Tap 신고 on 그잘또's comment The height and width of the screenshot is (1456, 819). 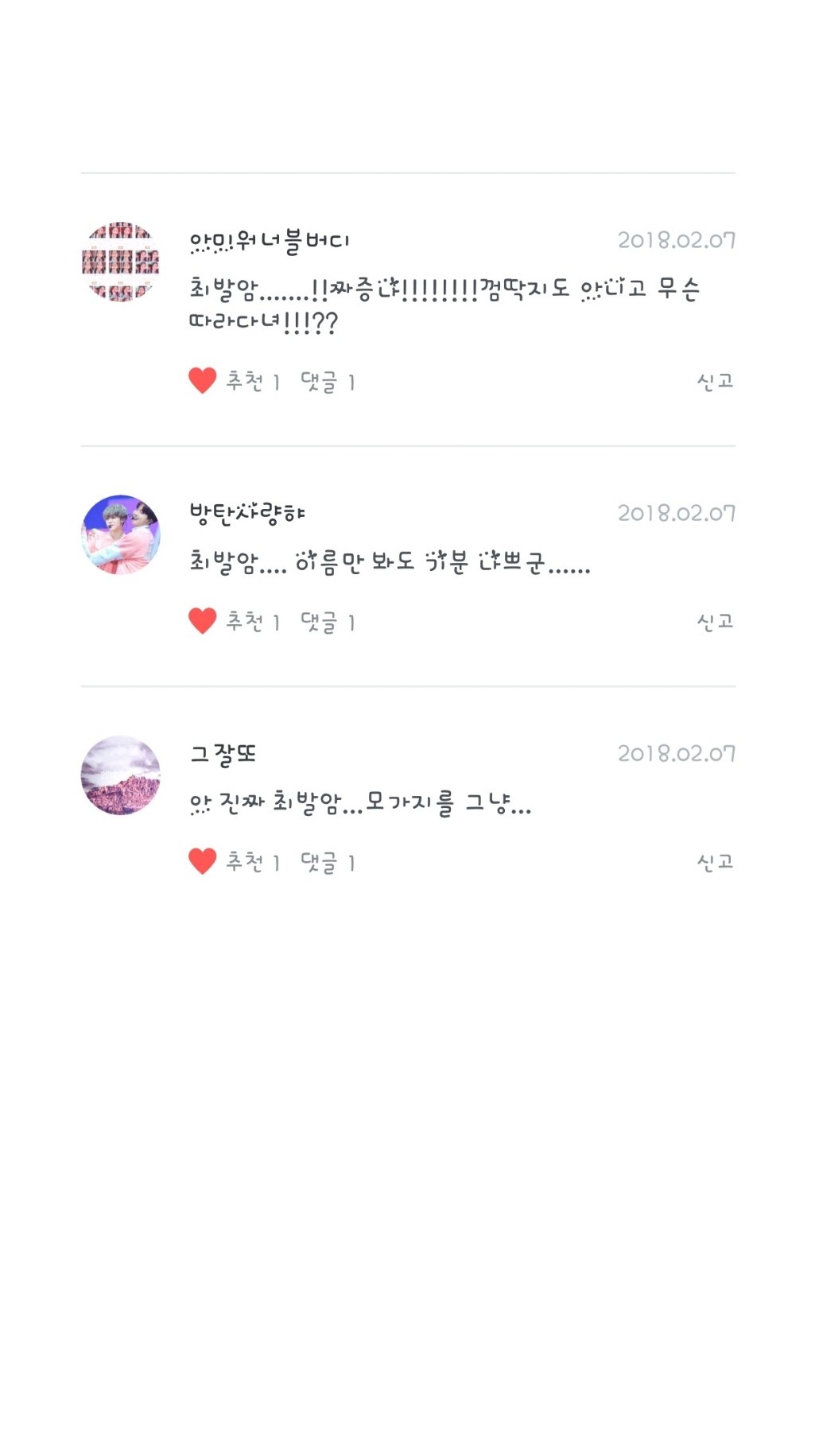[714, 862]
